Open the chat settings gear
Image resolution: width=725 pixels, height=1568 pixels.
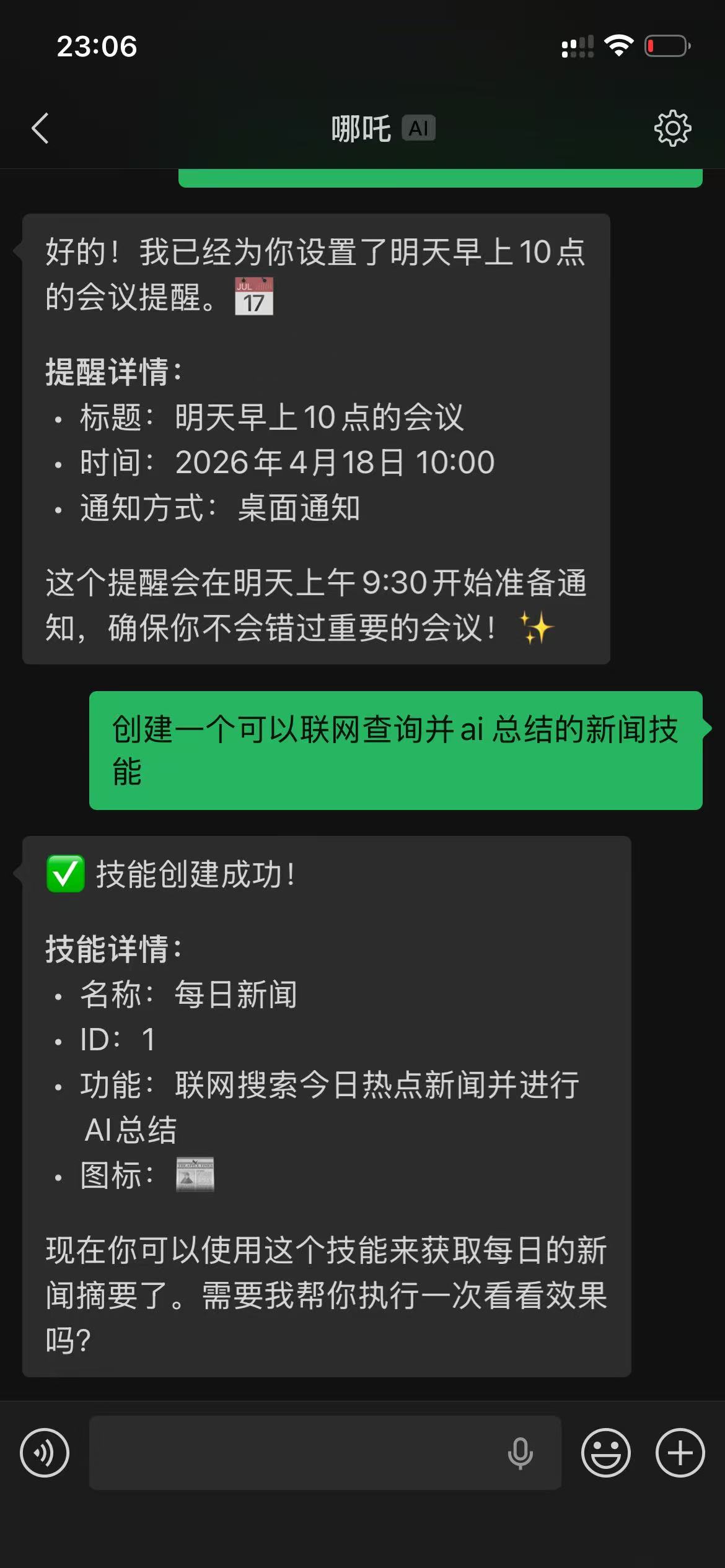pos(671,128)
